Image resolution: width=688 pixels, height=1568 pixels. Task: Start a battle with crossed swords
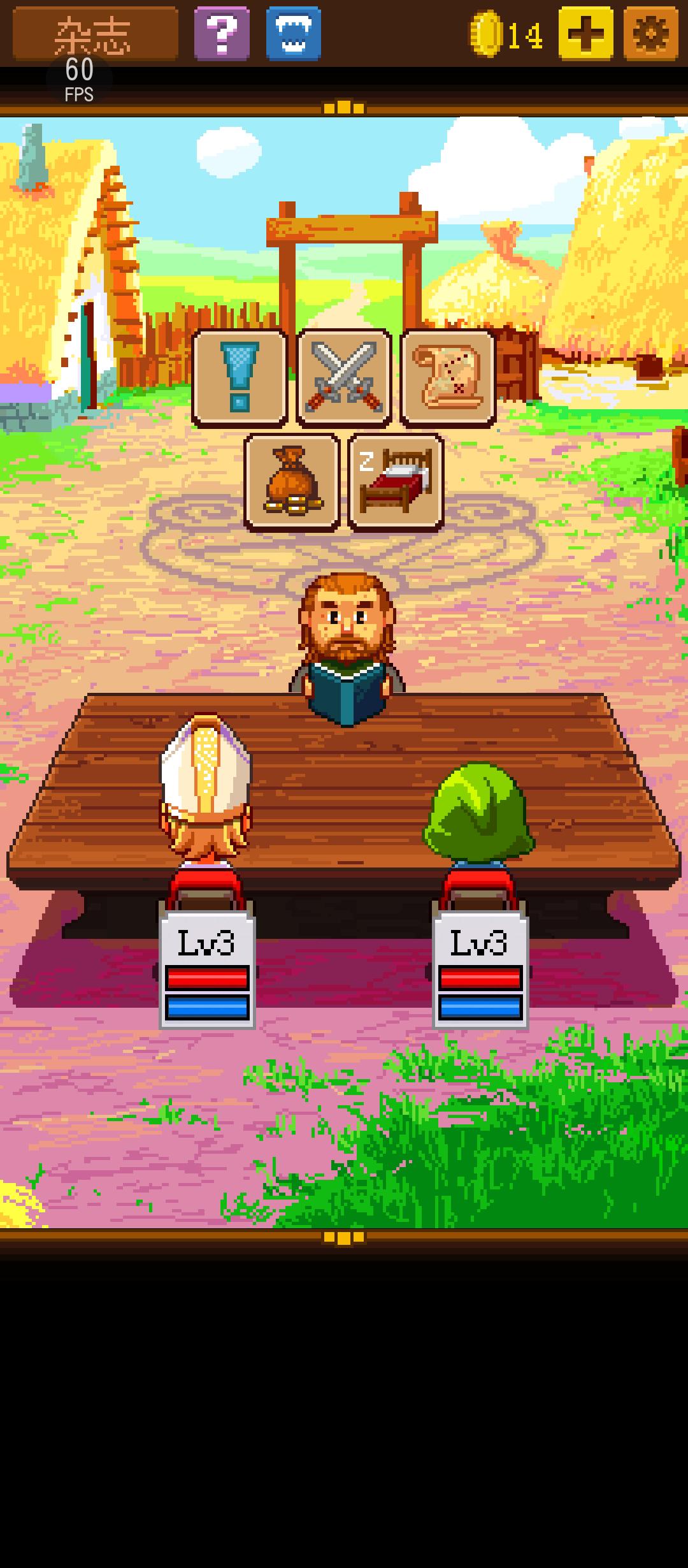pos(344,377)
